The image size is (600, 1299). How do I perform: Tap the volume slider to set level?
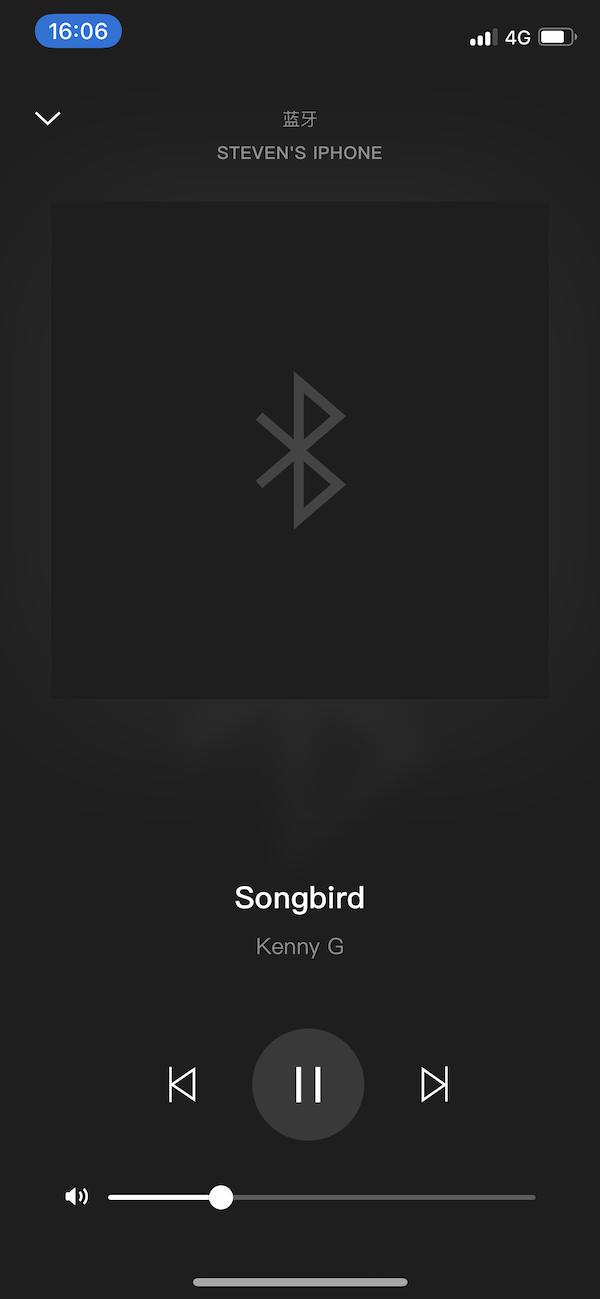pyautogui.click(x=322, y=1197)
